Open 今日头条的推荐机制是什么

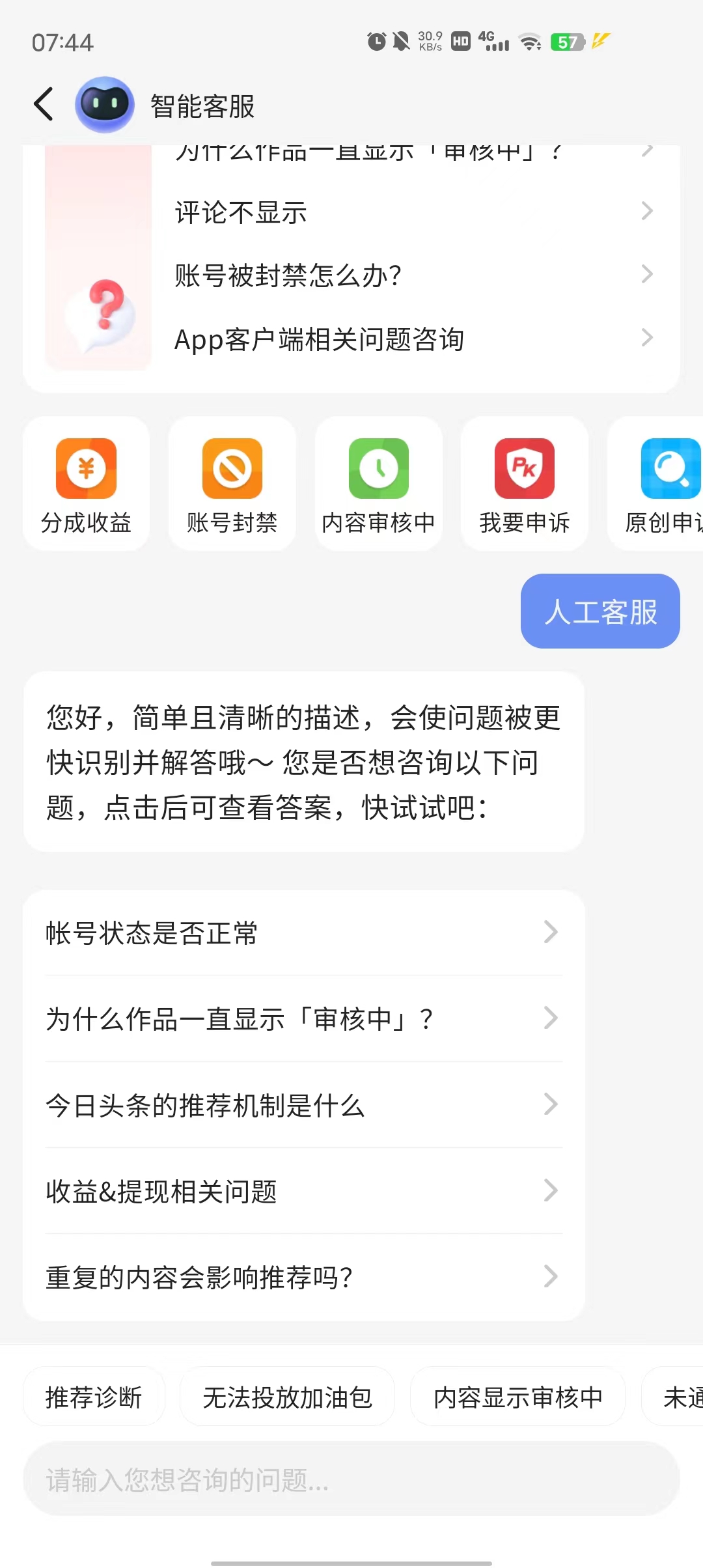[204, 1105]
